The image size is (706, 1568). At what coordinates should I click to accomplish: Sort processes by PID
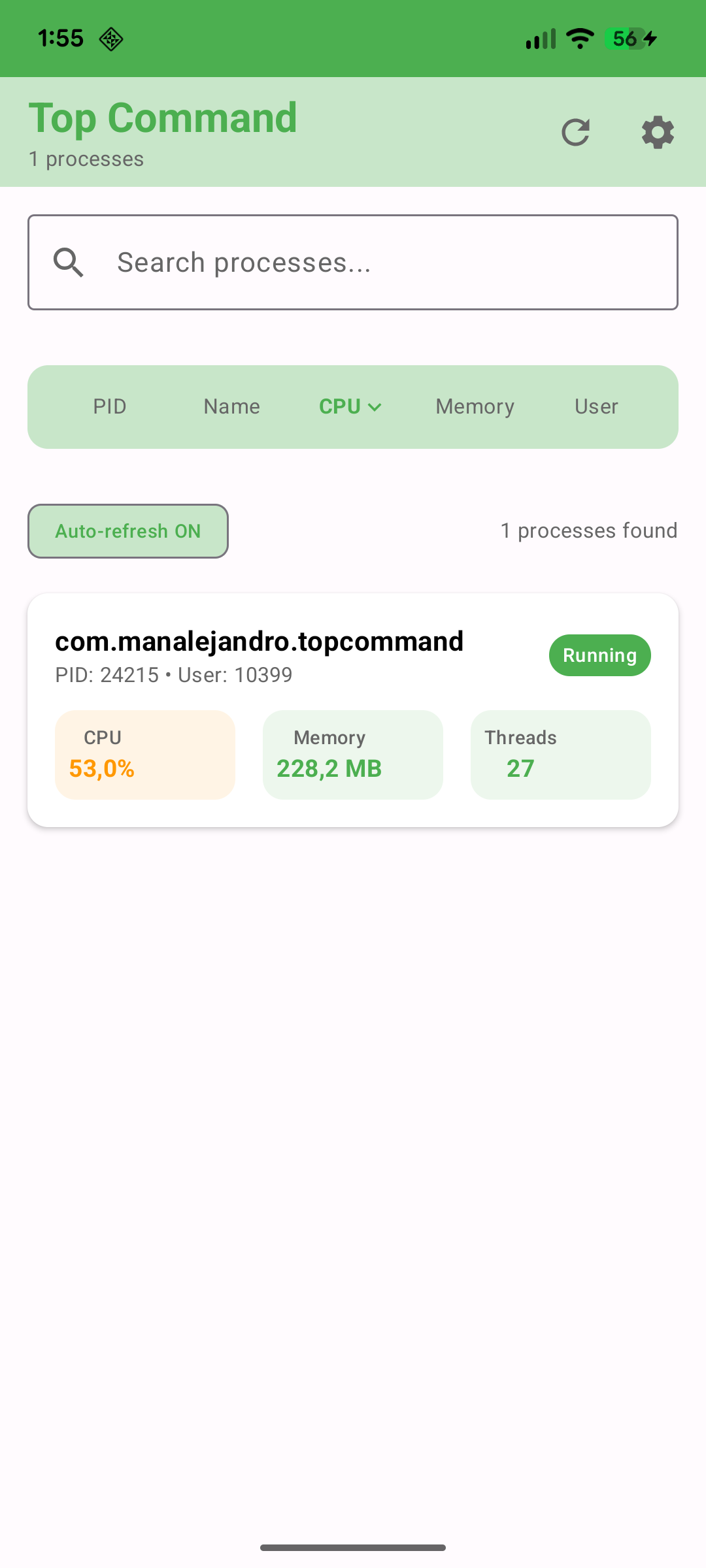110,406
